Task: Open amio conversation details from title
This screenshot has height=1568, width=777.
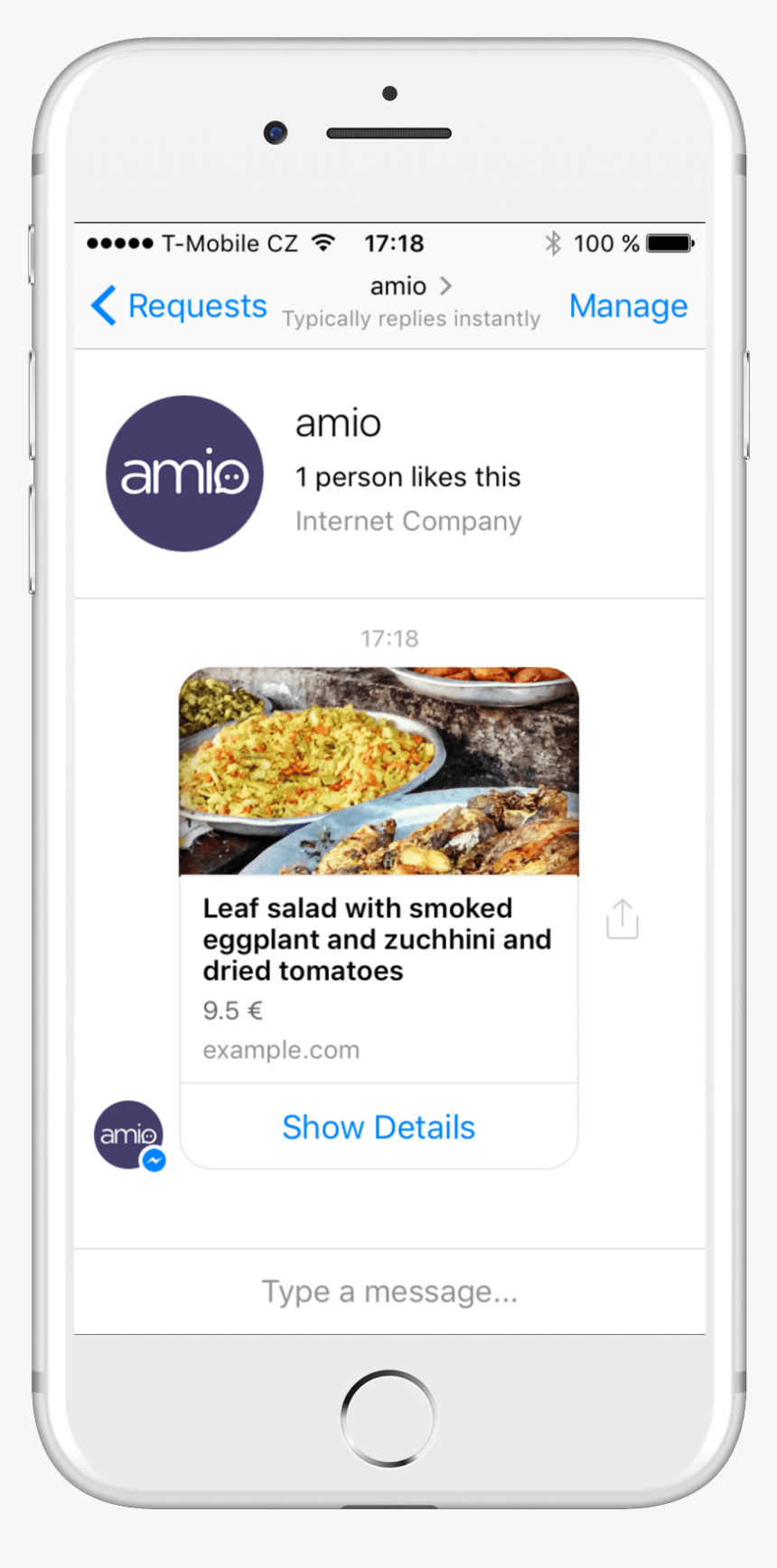Action: pos(410,286)
